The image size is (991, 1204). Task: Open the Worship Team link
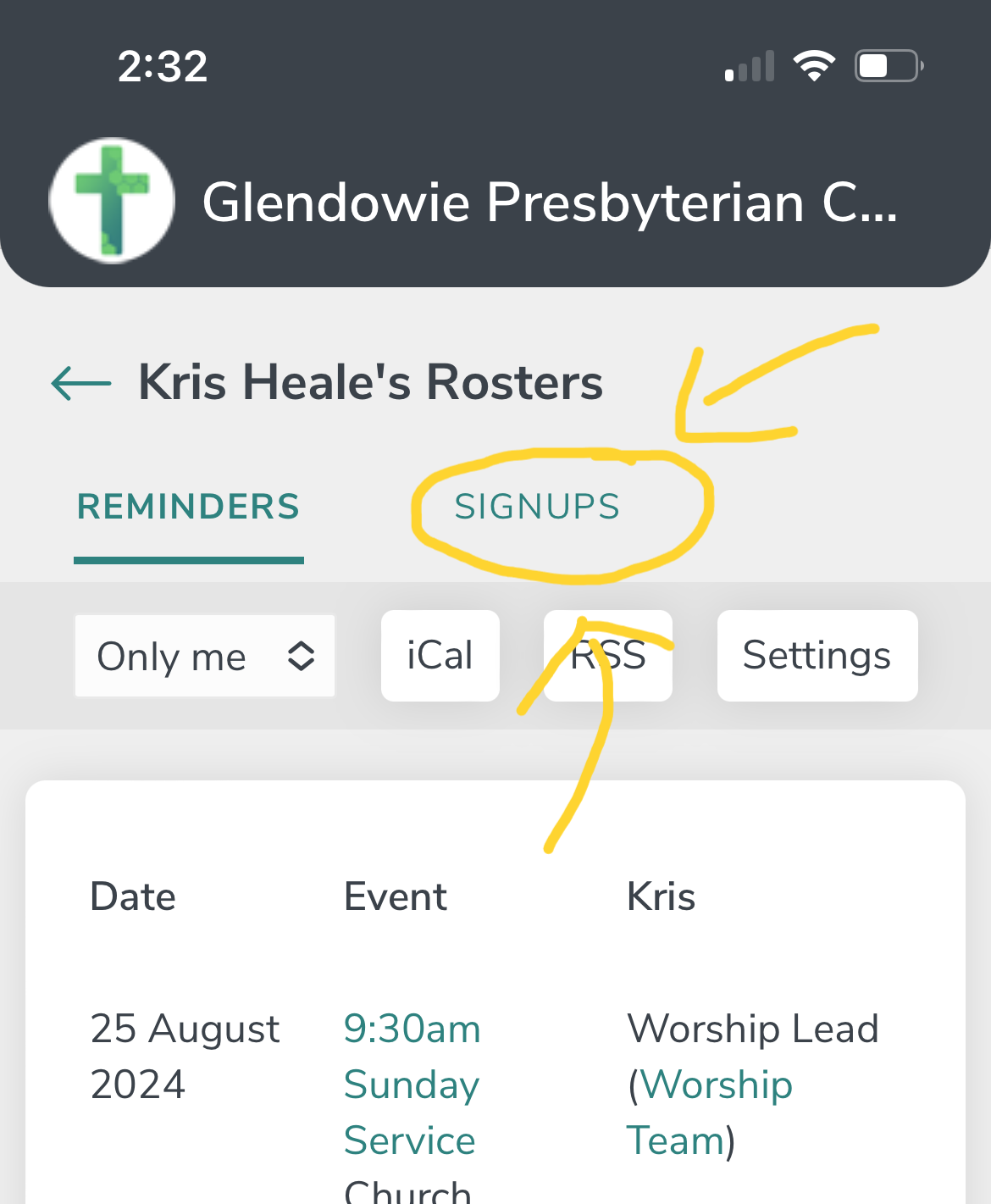(x=716, y=1085)
